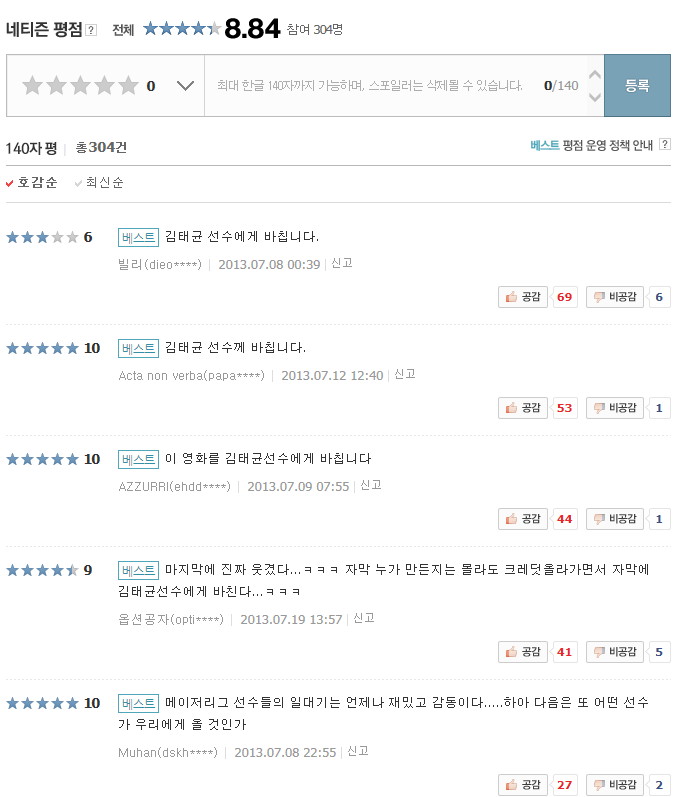Open help icon next to 네티즌 평점
The height and width of the screenshot is (797, 681).
pyautogui.click(x=91, y=30)
